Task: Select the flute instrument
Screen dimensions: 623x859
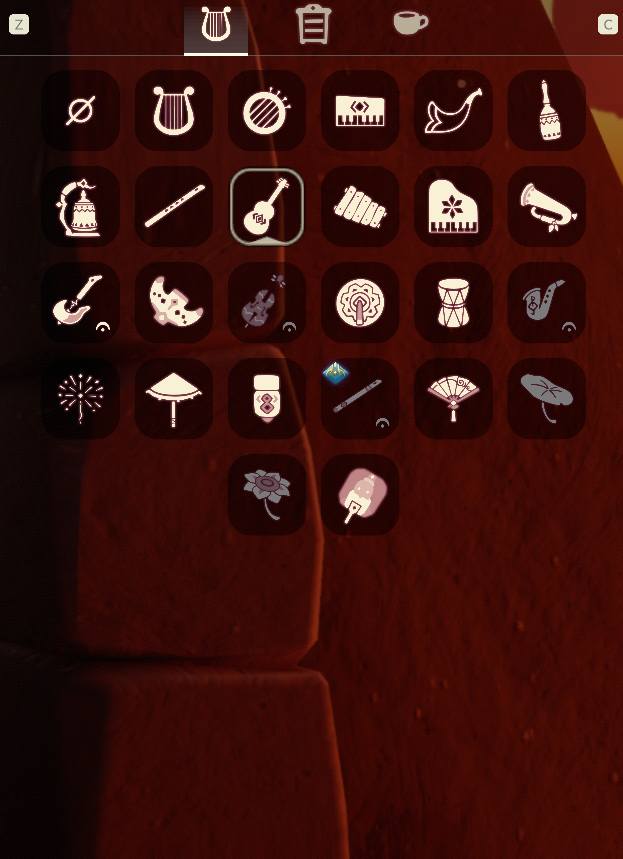Action: tap(174, 206)
